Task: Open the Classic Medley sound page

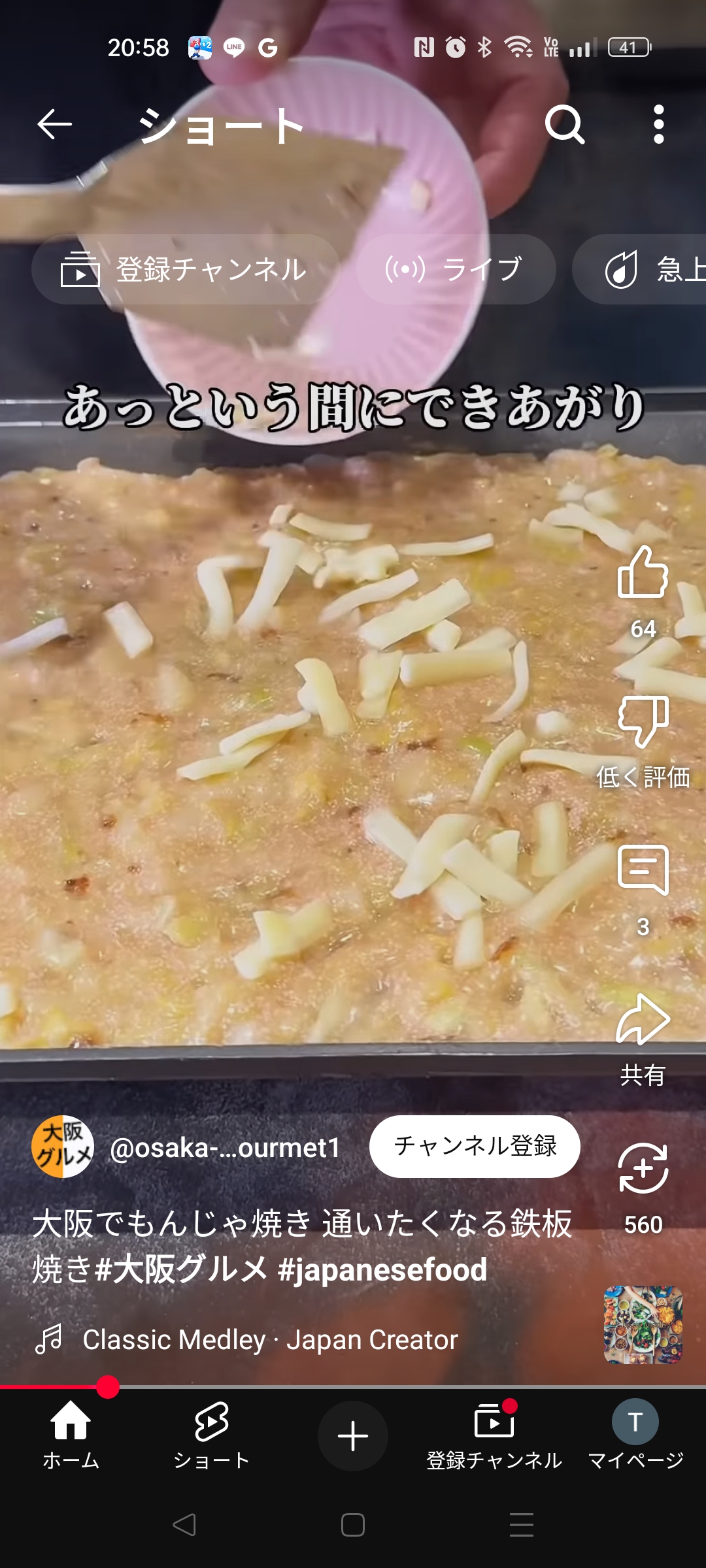Action: [x=269, y=1340]
